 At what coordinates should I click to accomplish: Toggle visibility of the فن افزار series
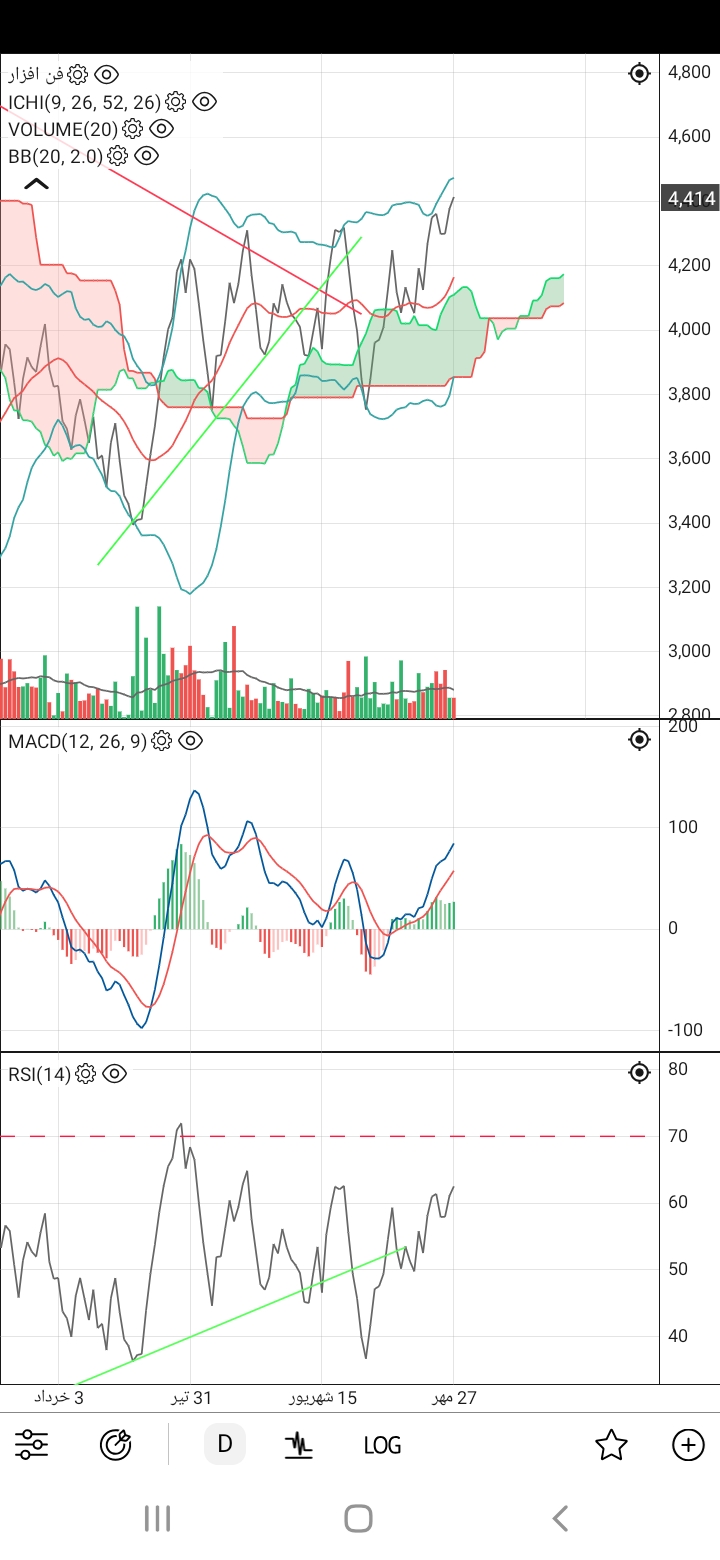click(107, 75)
